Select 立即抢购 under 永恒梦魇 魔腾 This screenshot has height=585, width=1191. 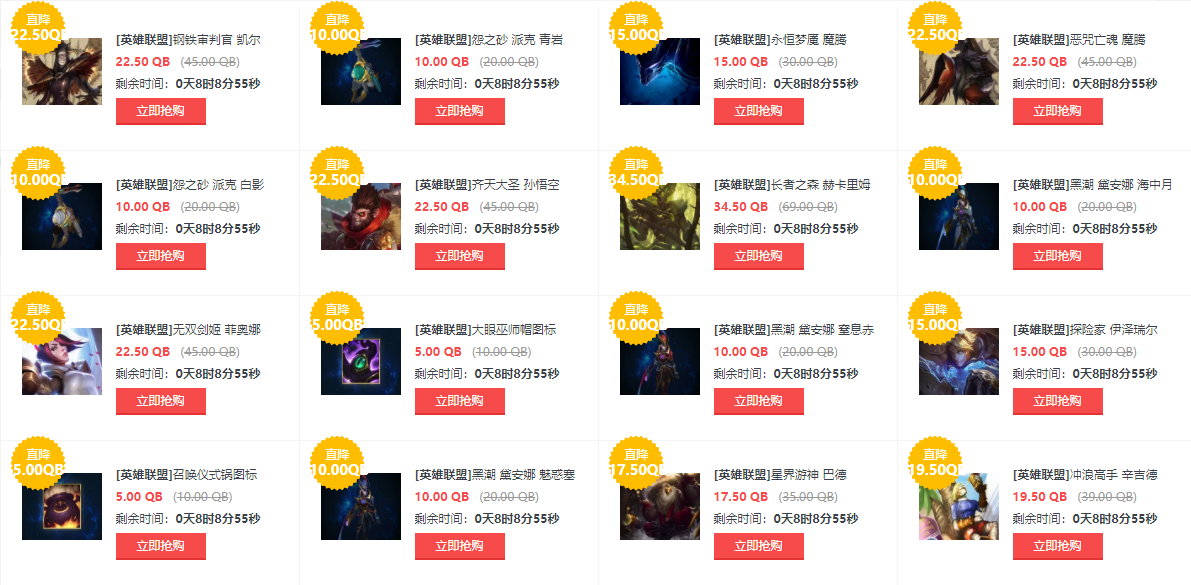[x=758, y=111]
